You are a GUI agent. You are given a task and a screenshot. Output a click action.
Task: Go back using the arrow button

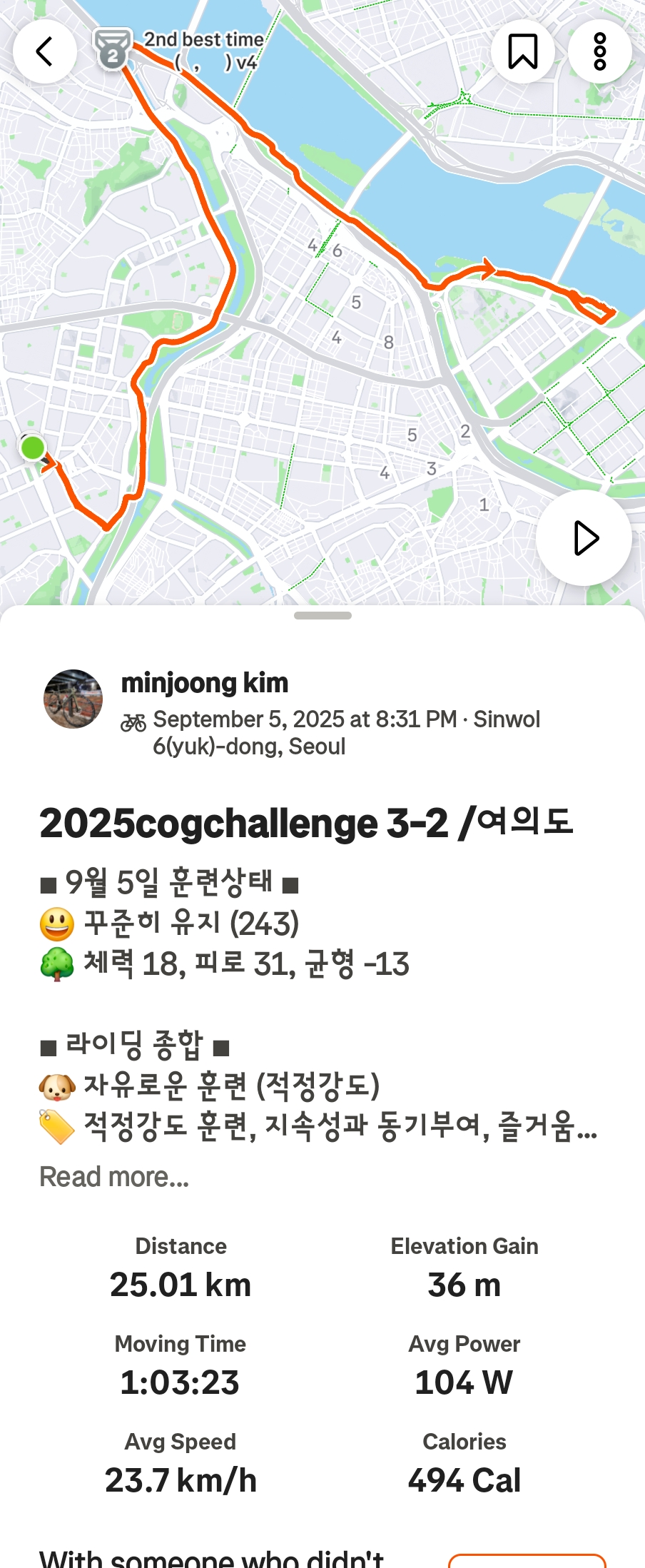(x=45, y=51)
